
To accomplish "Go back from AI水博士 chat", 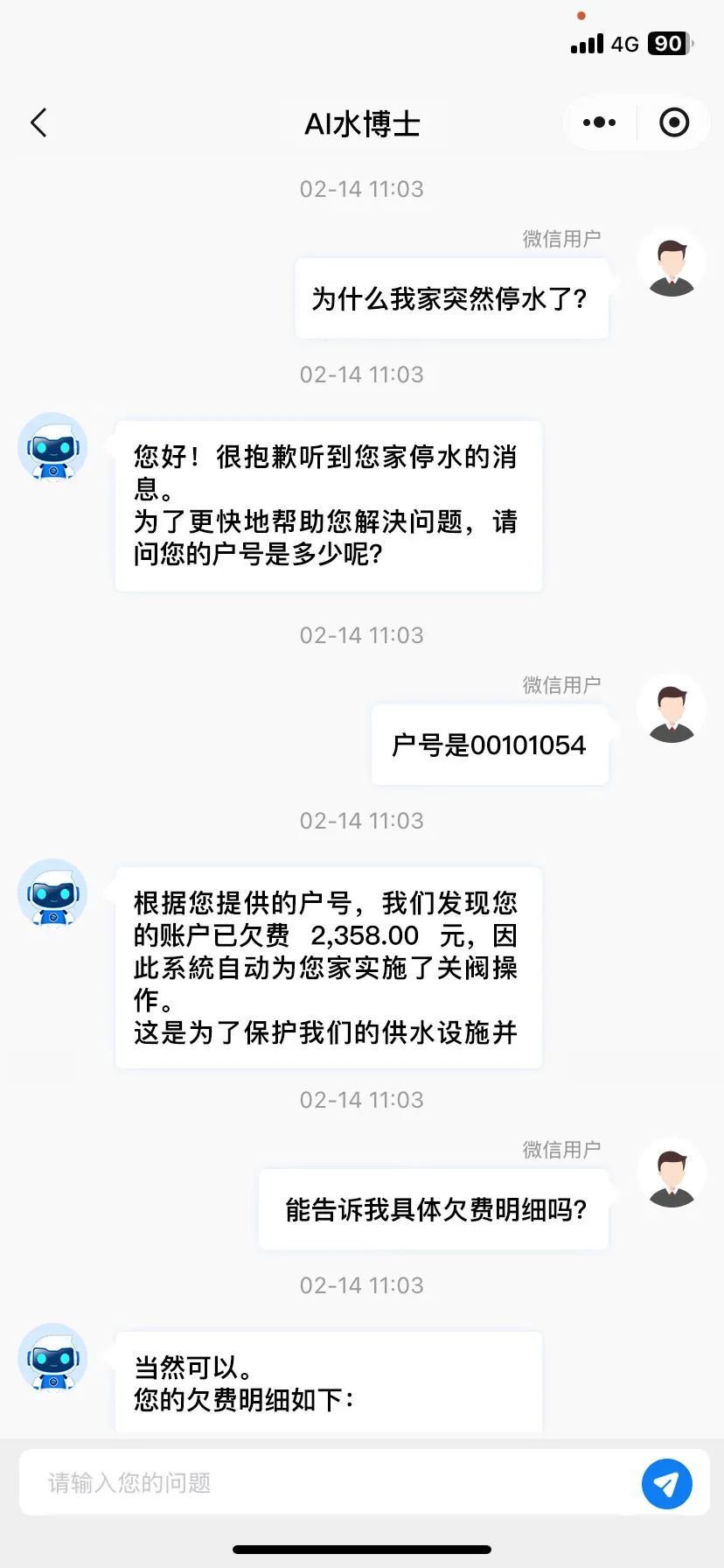I will click(x=38, y=123).
